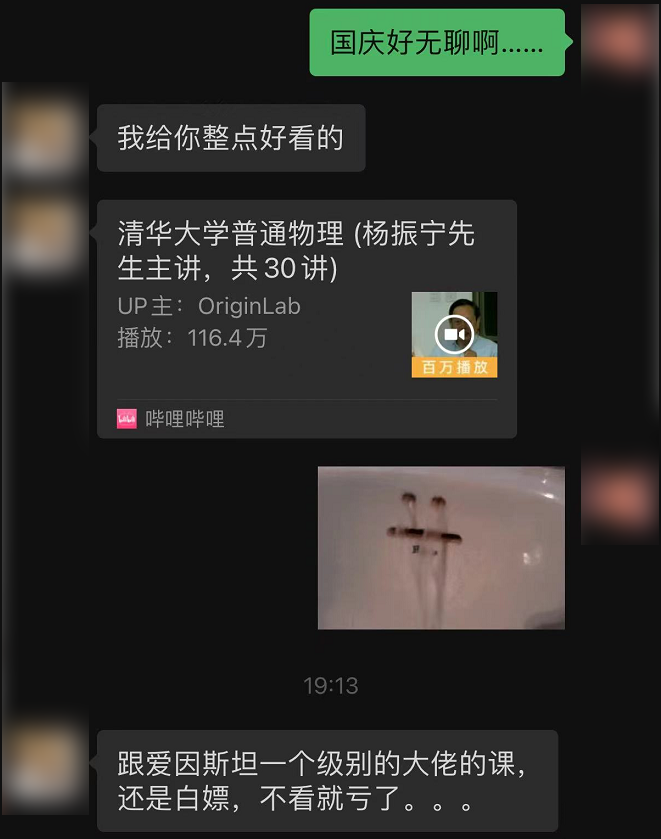View the sent sink photo
The image size is (661, 839).
[441, 547]
